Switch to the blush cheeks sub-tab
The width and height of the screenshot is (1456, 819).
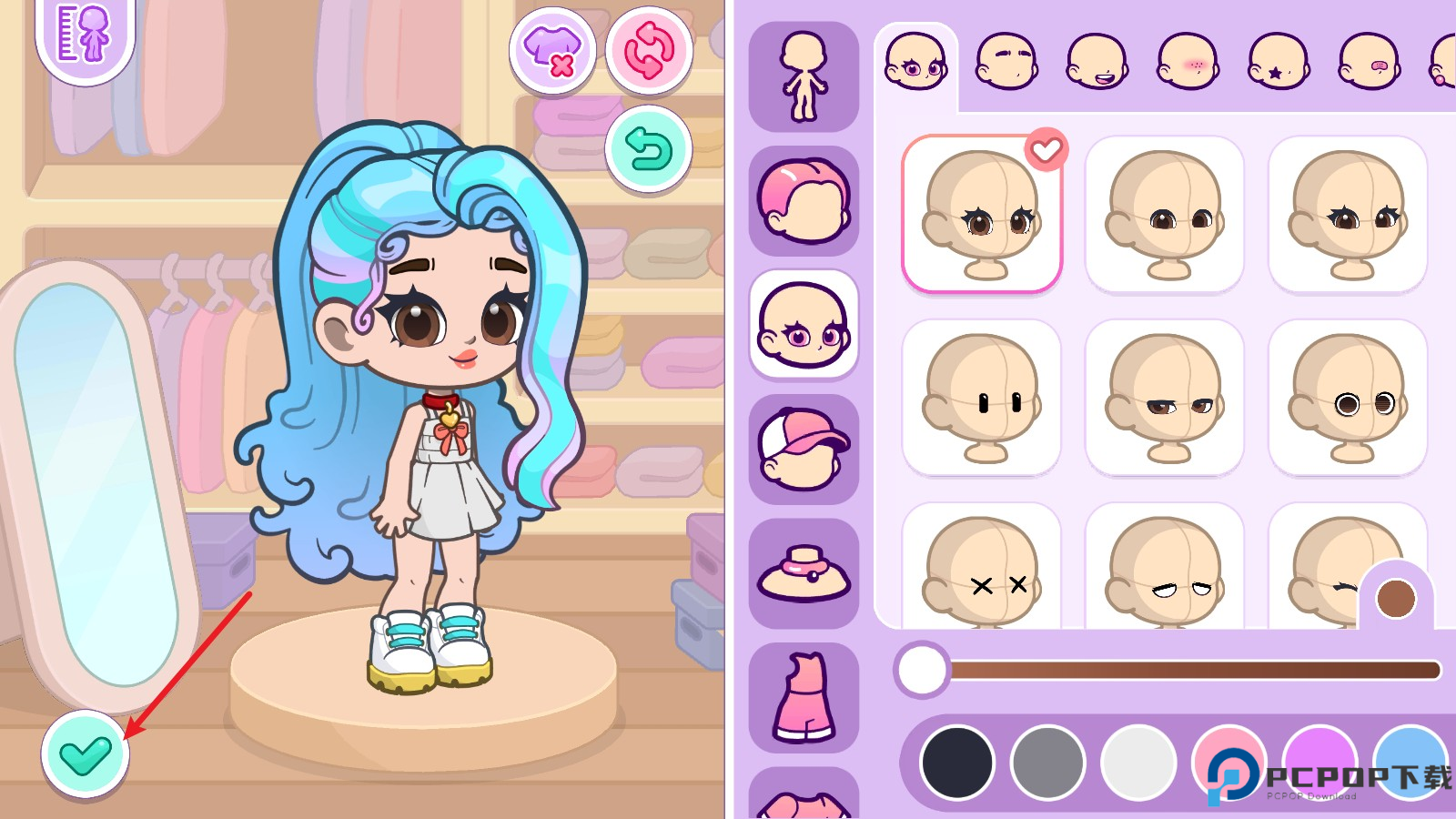pos(1188,62)
